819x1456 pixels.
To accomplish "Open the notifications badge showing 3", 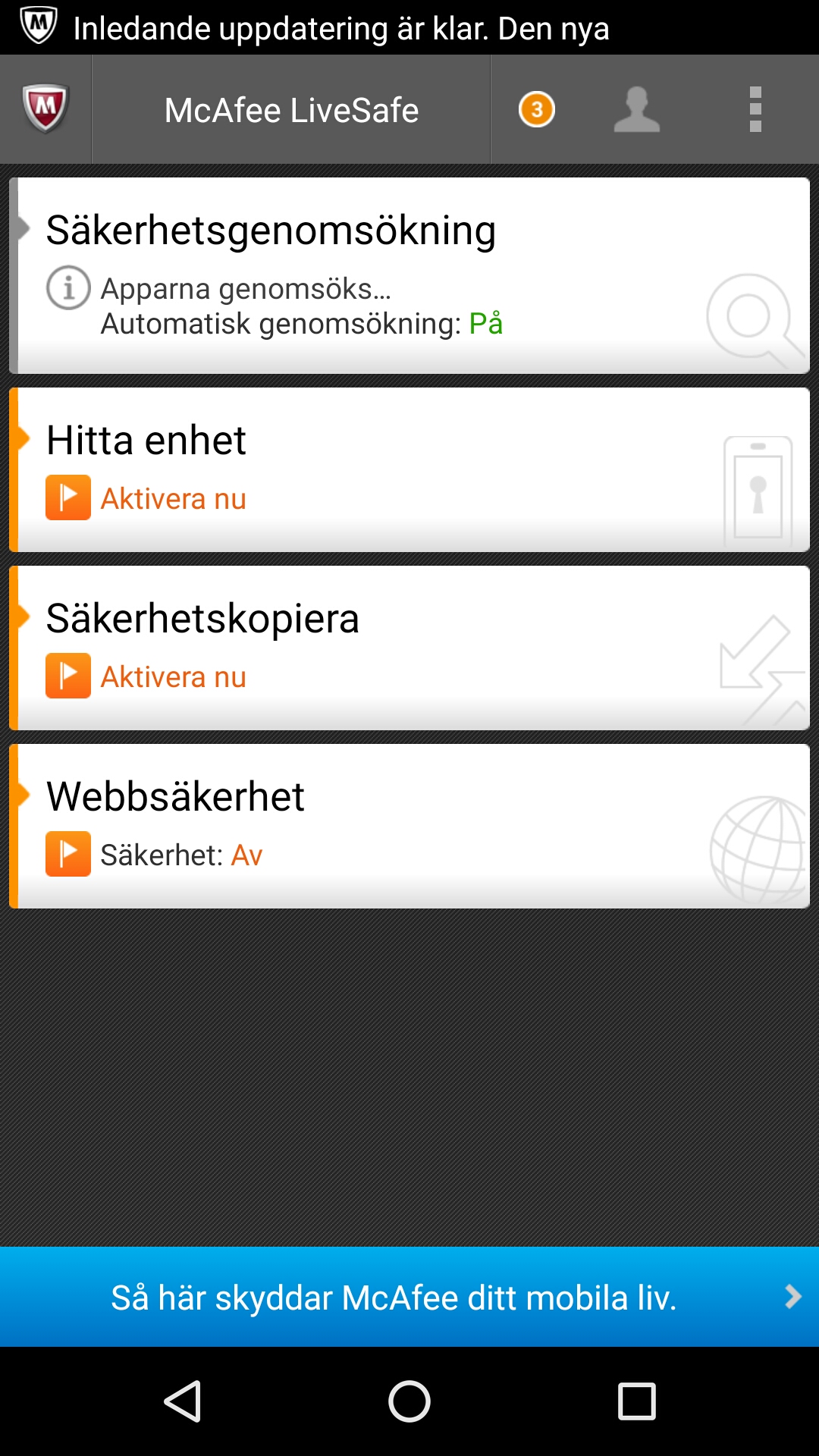I will (x=537, y=110).
